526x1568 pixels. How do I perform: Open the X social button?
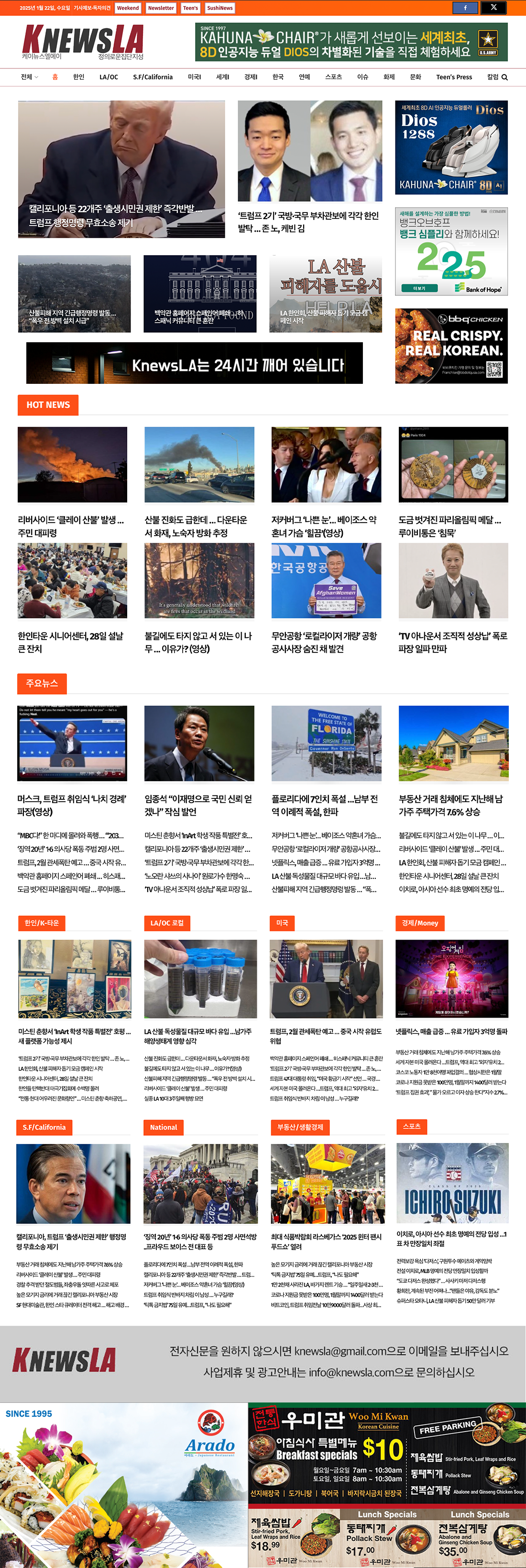494,8
